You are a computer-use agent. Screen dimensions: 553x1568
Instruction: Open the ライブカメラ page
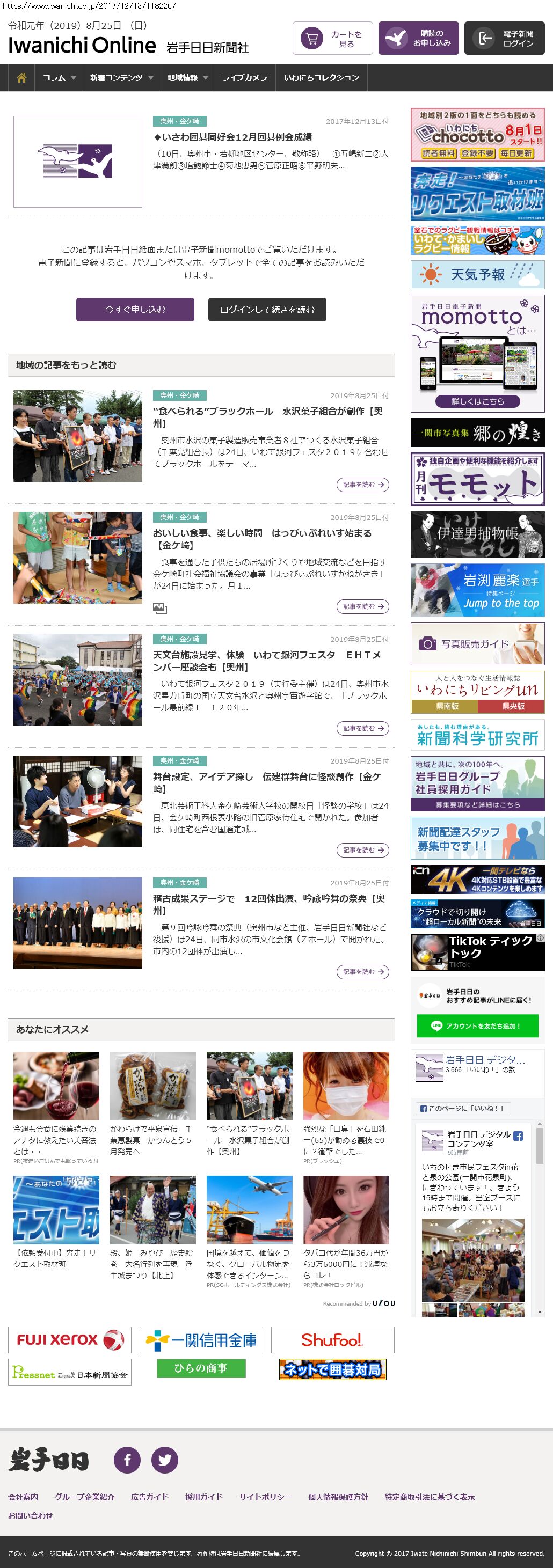coord(244,78)
